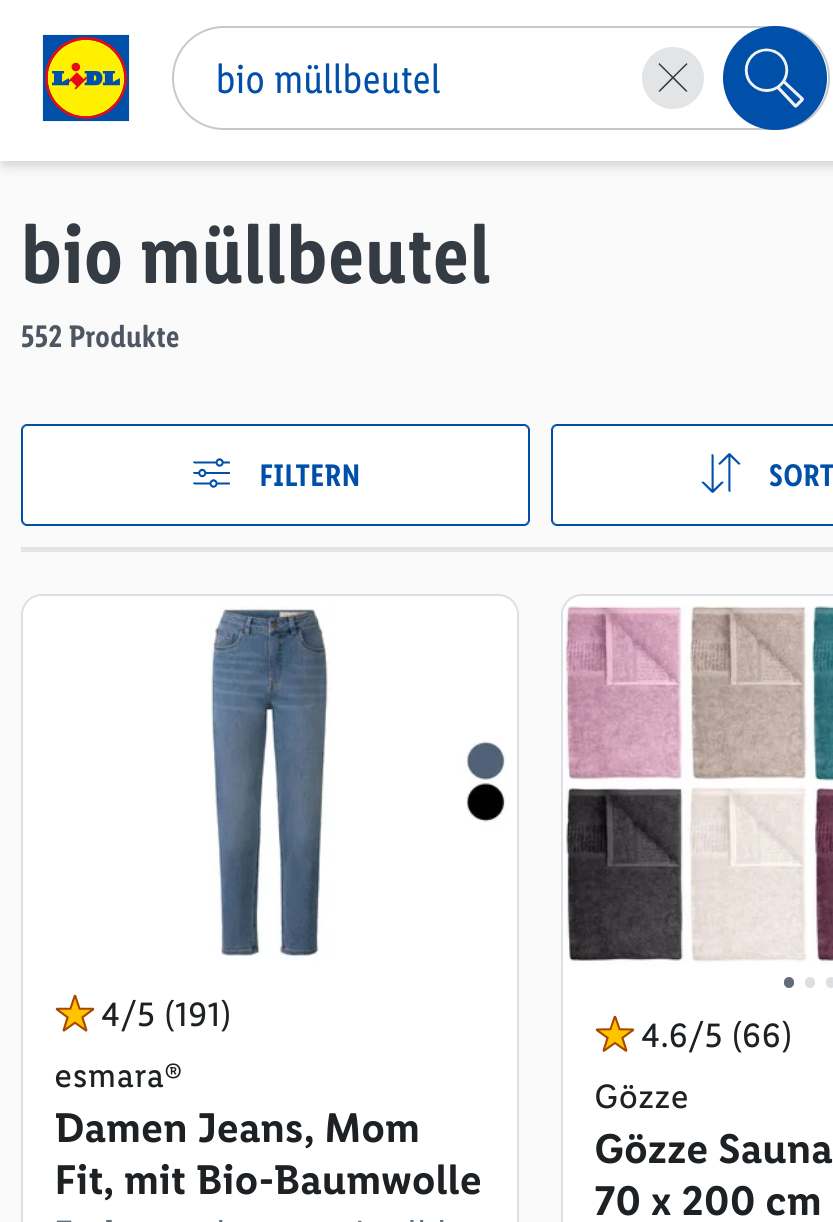833x1222 pixels.
Task: Click the Lidl logo
Action: pyautogui.click(x=85, y=77)
